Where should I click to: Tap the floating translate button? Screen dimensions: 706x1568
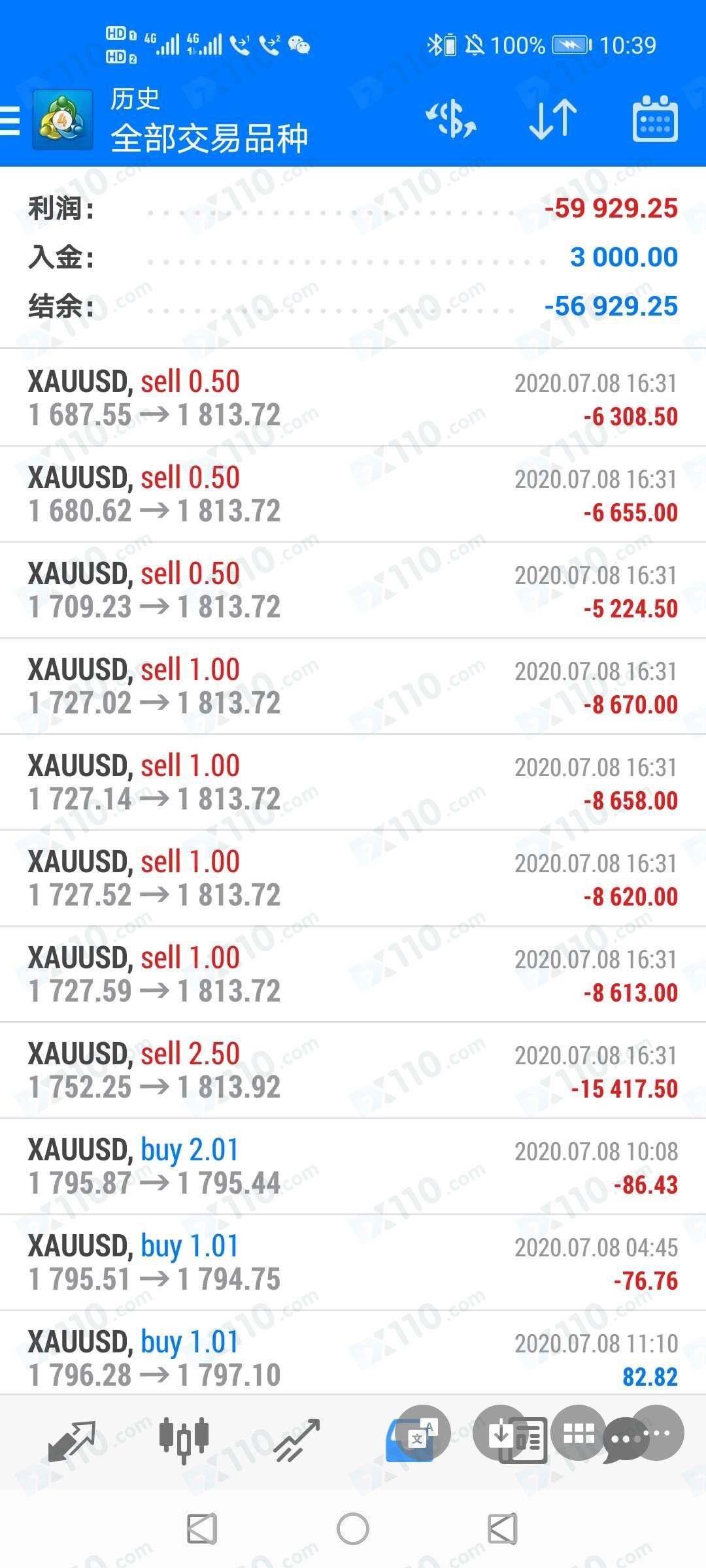[x=423, y=1433]
